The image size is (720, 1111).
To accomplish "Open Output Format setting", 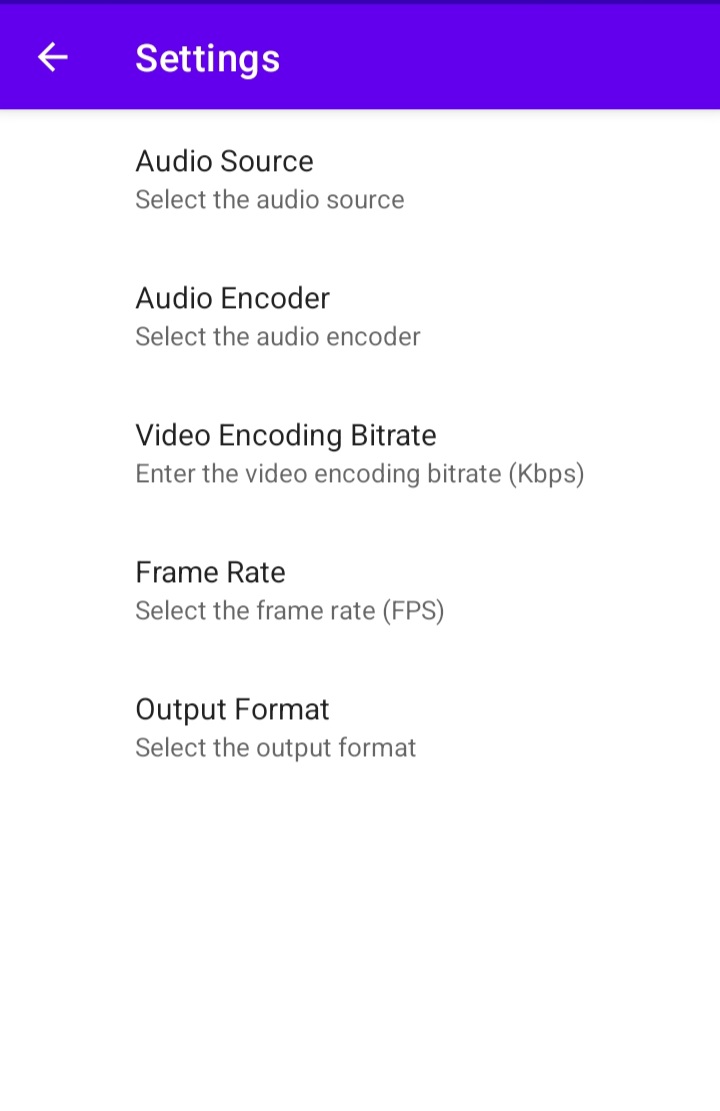I will pos(275,727).
